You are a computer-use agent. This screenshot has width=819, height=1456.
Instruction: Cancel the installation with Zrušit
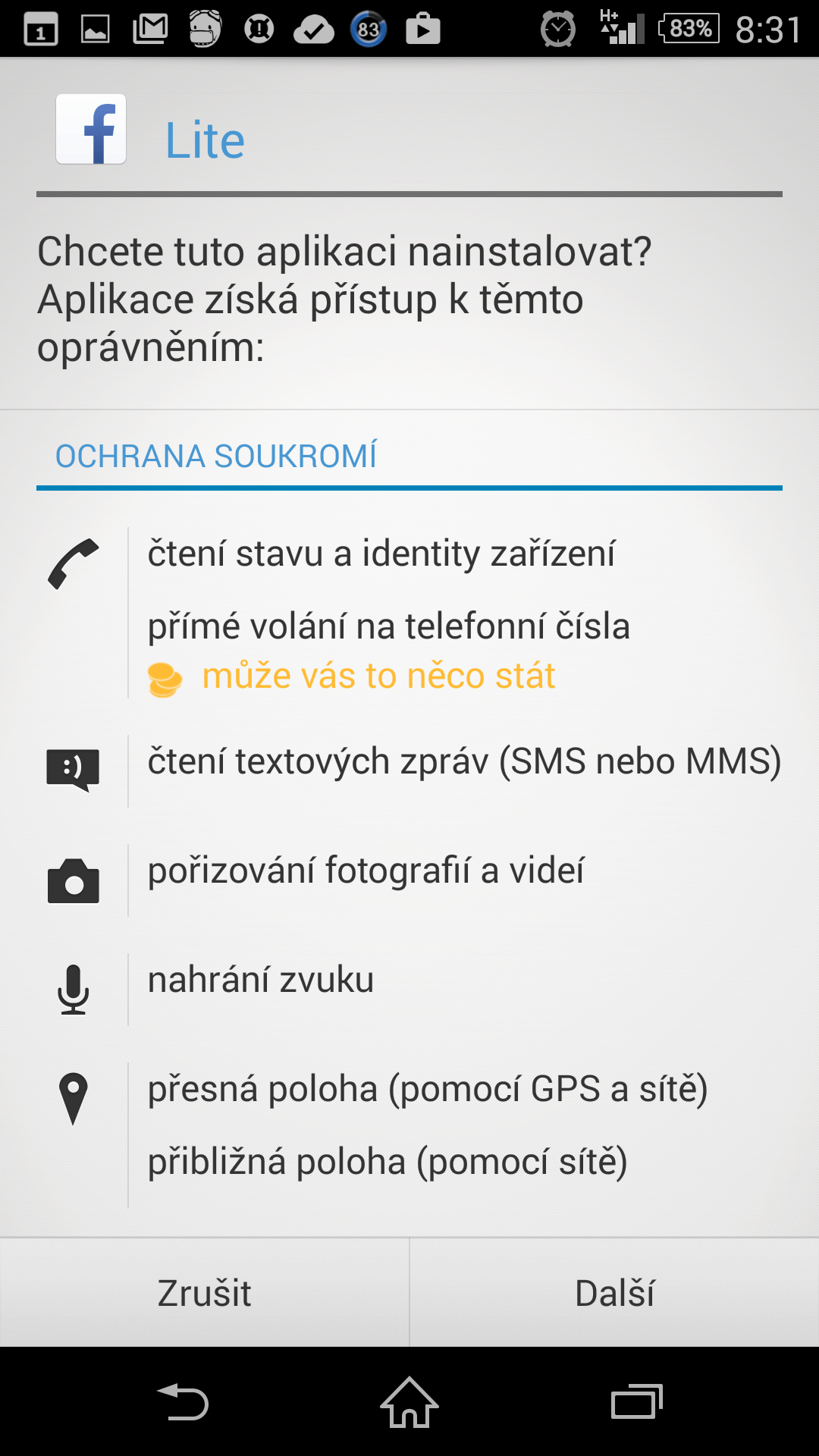[x=205, y=1293]
